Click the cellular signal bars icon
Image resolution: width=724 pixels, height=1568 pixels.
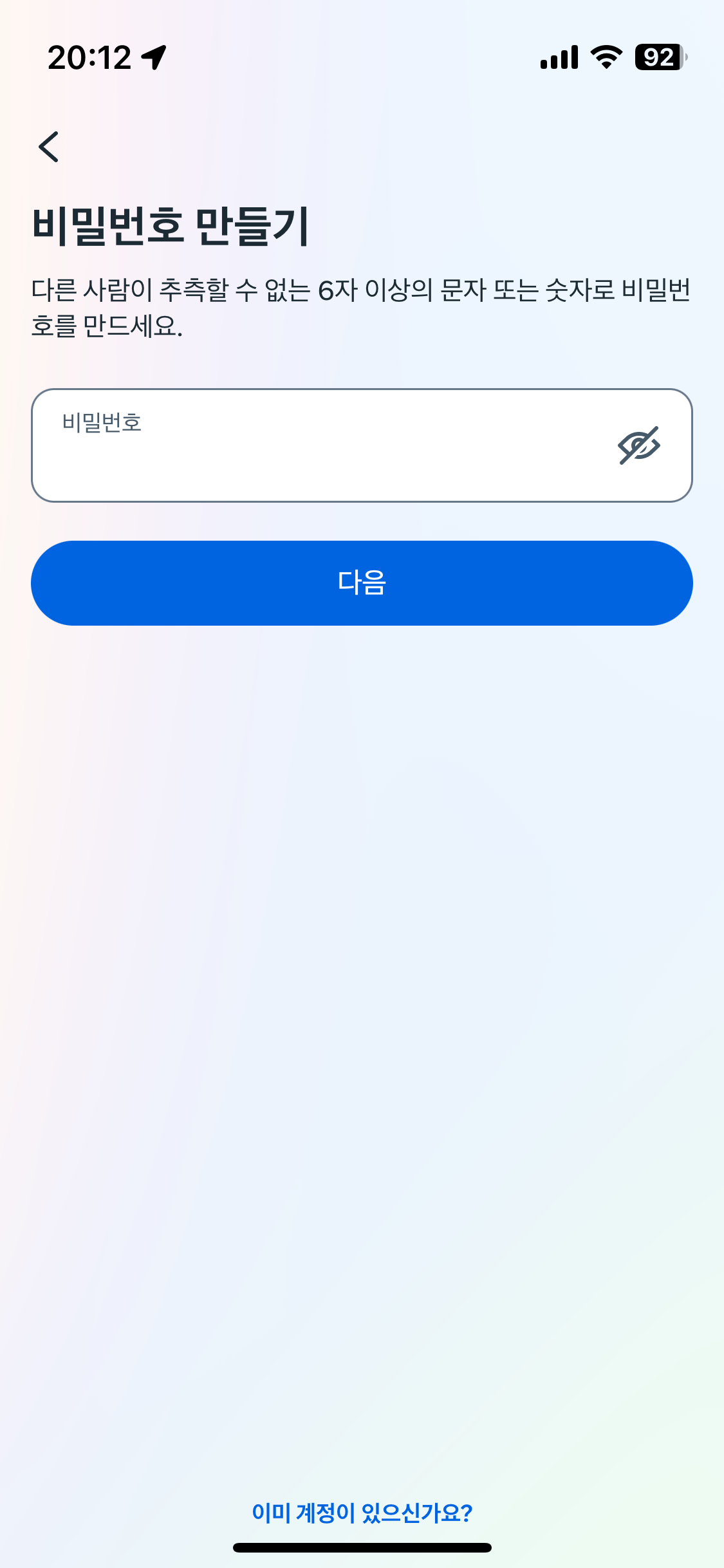tap(557, 58)
